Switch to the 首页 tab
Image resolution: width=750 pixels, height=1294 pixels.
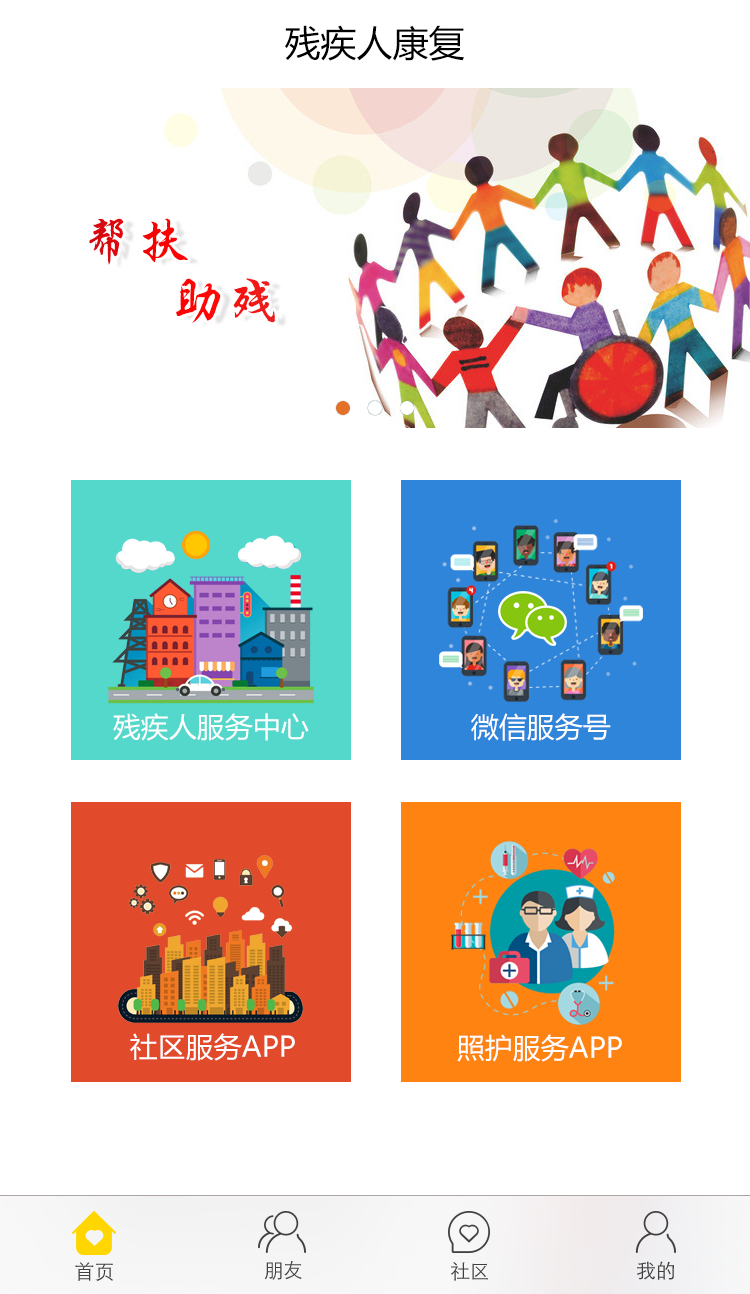[x=94, y=1245]
